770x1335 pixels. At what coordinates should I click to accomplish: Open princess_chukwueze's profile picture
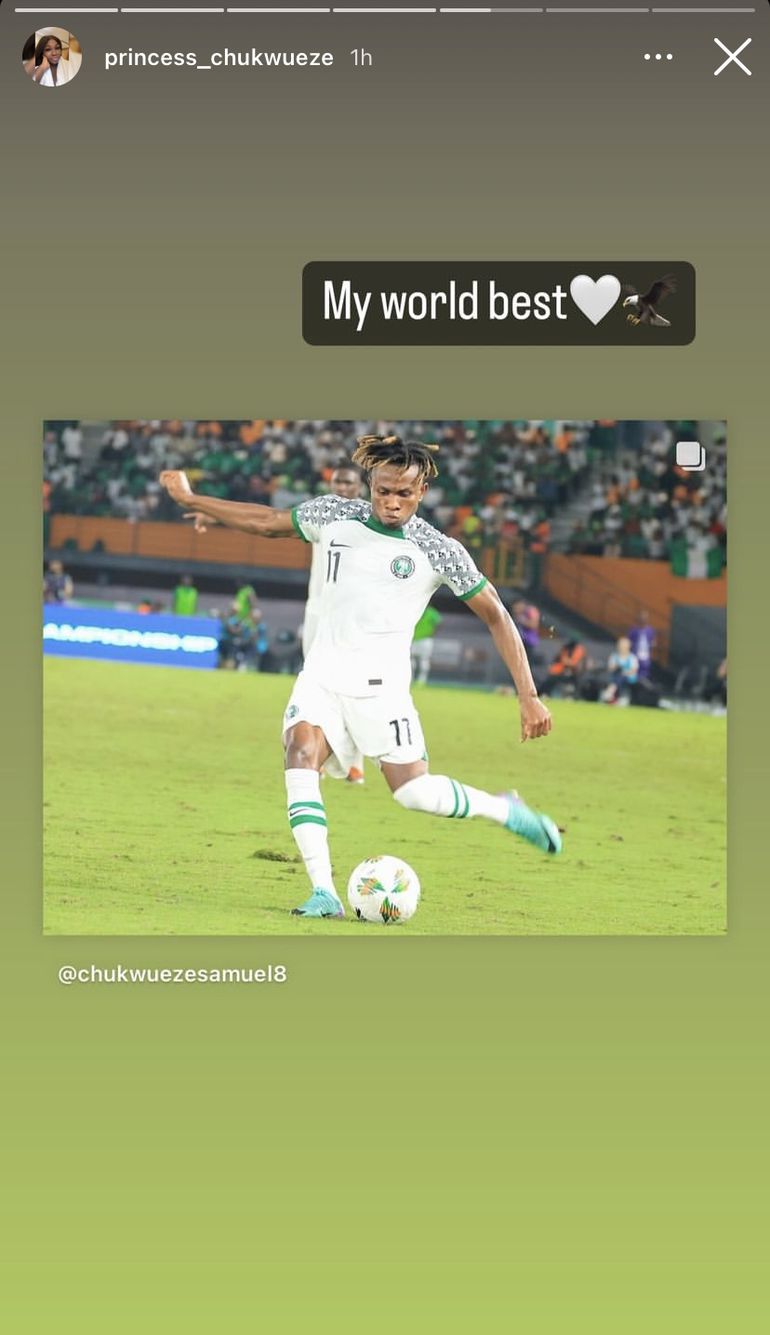click(52, 57)
